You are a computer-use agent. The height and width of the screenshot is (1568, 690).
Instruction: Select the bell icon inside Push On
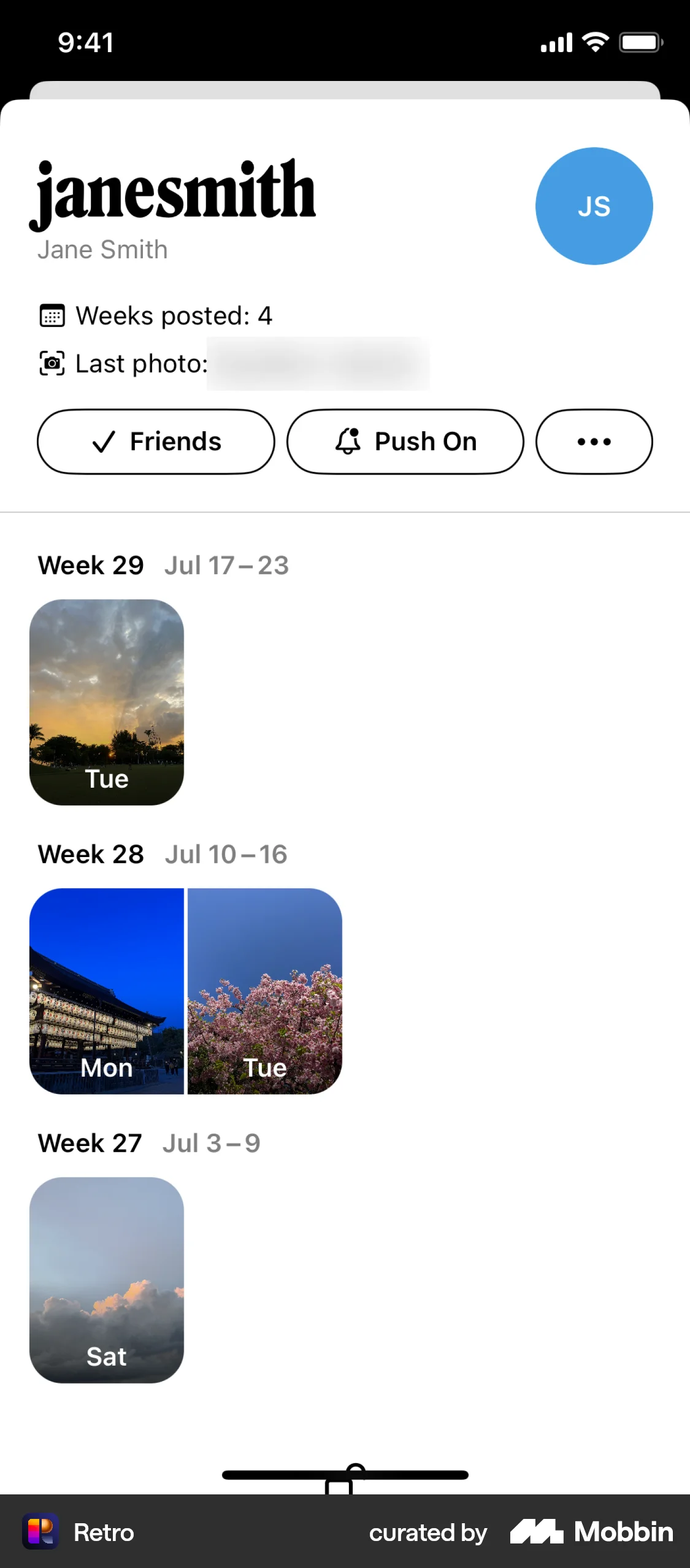pos(347,441)
